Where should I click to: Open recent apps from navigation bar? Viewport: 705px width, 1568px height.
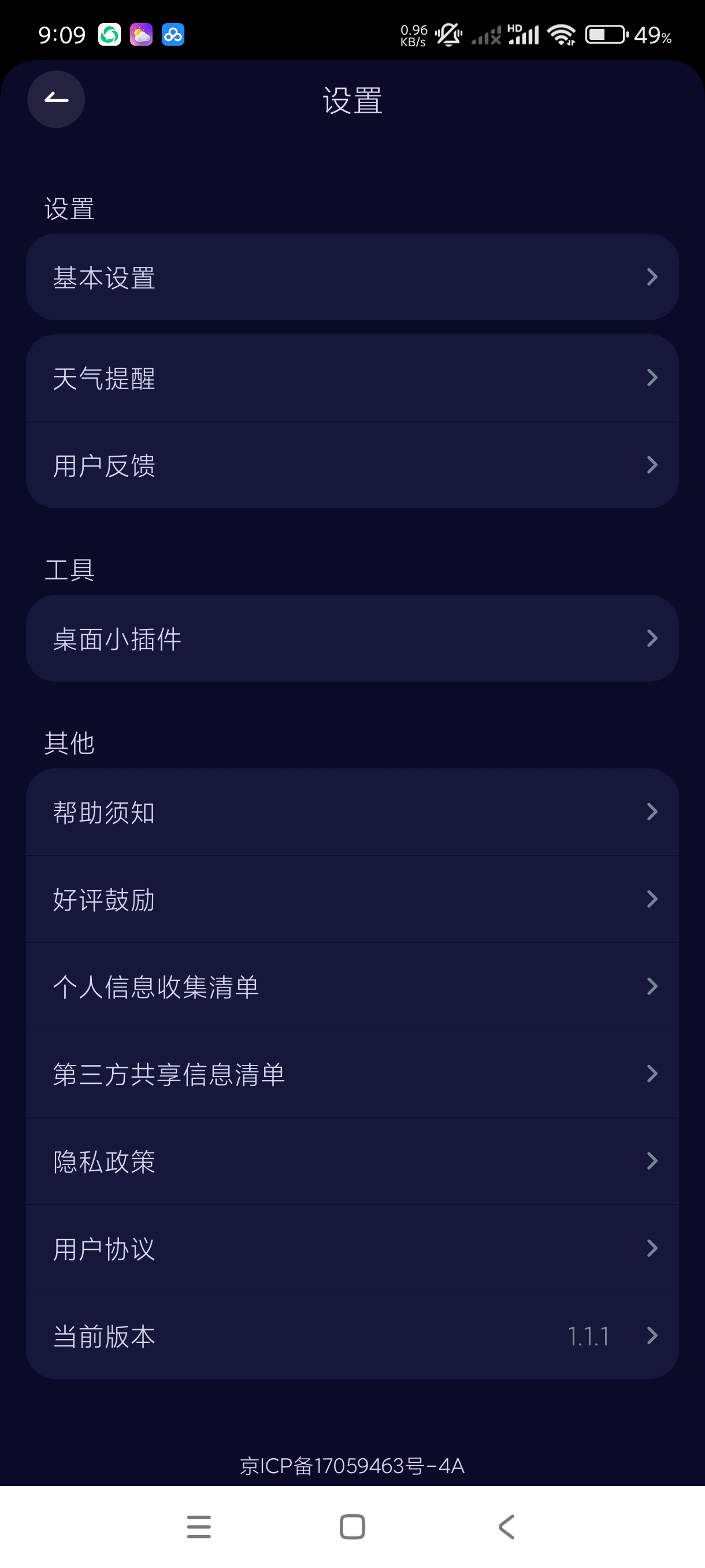click(199, 1526)
